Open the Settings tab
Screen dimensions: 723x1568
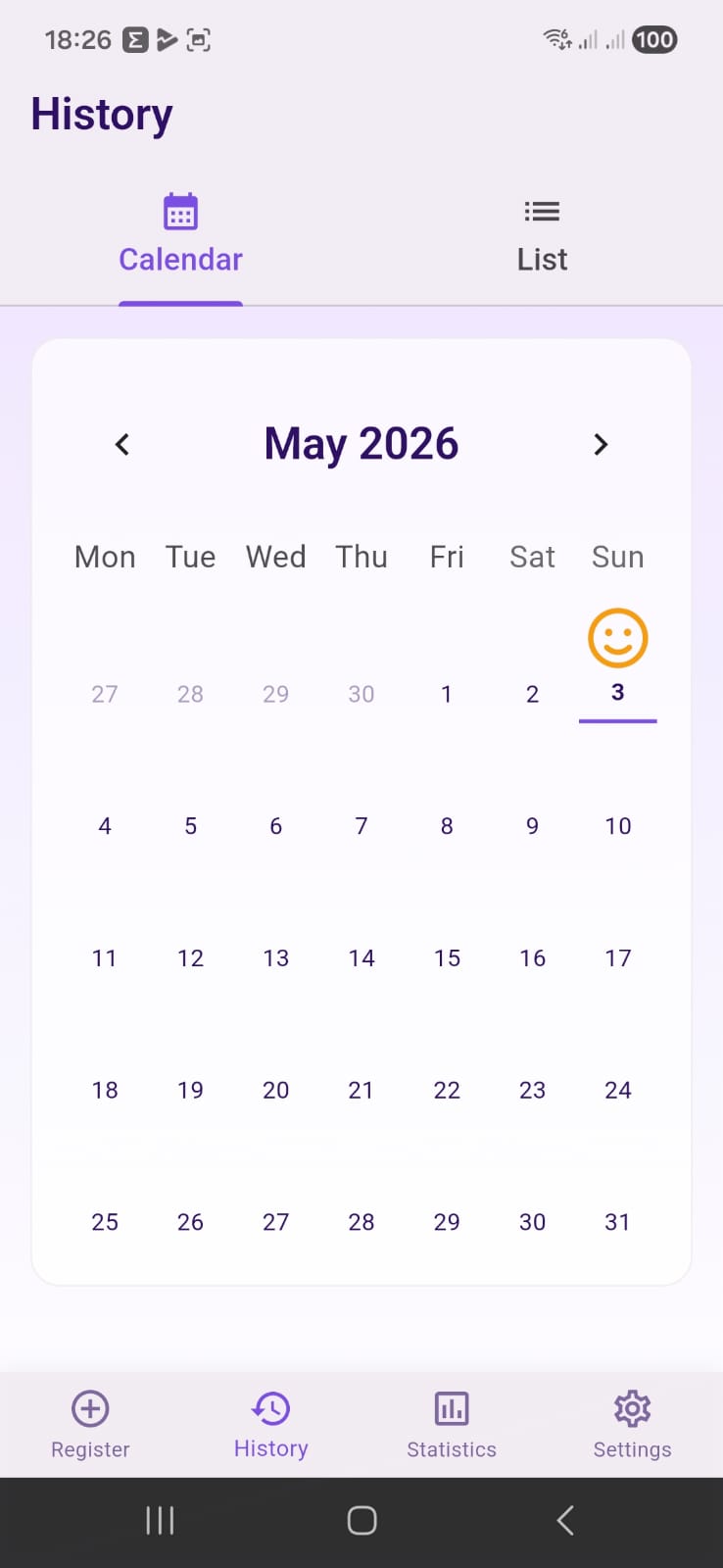tap(632, 1426)
